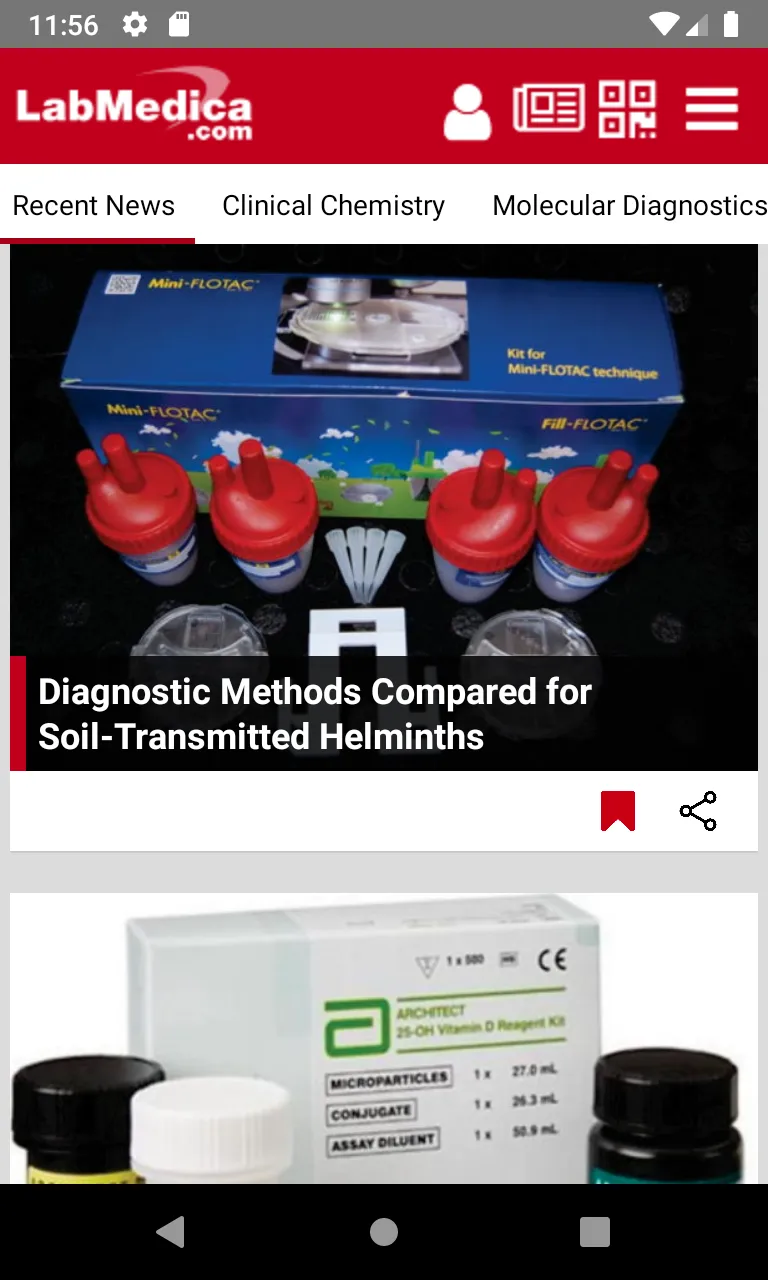The width and height of the screenshot is (768, 1280).
Task: Switch to the Clinical Chemistry tab
Action: click(333, 205)
